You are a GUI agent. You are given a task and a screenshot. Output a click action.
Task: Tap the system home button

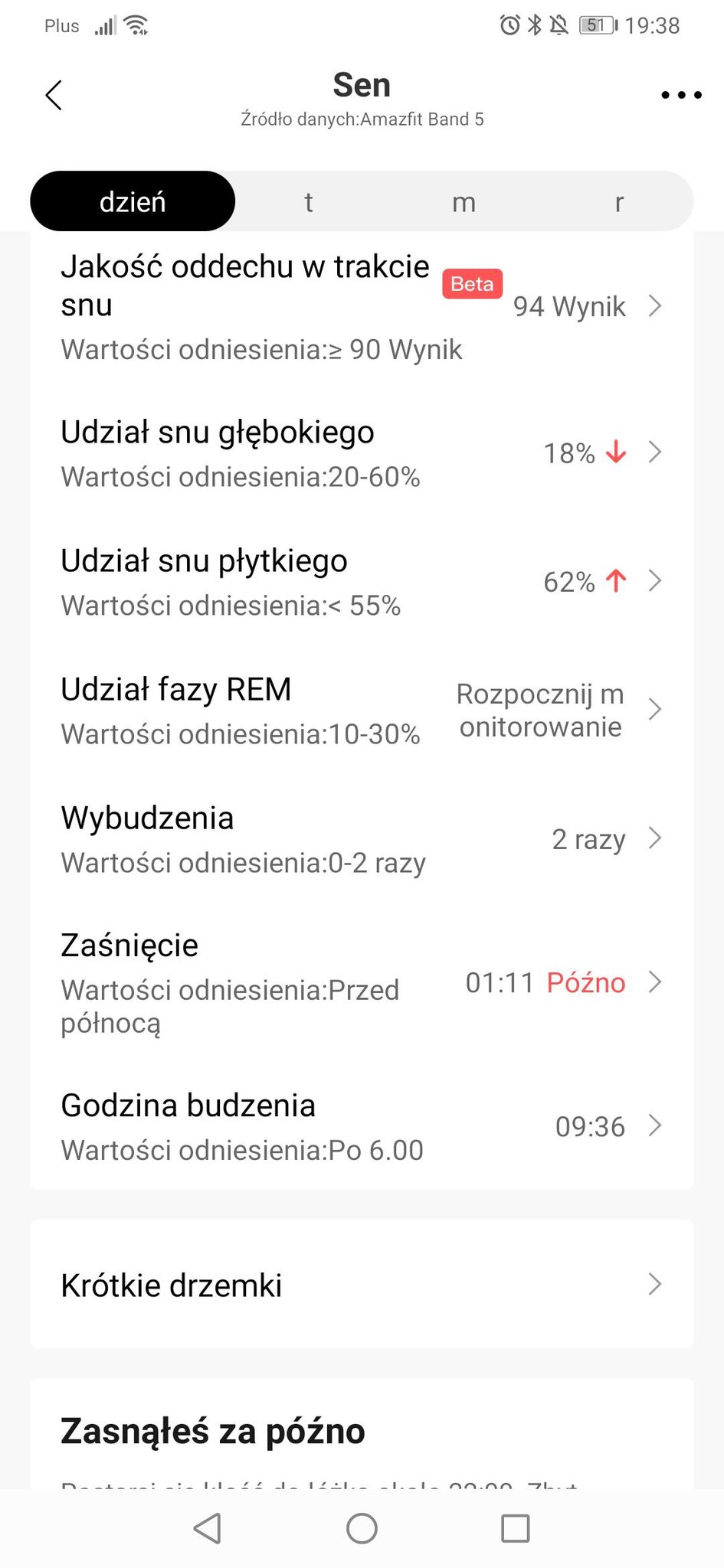point(362,1529)
